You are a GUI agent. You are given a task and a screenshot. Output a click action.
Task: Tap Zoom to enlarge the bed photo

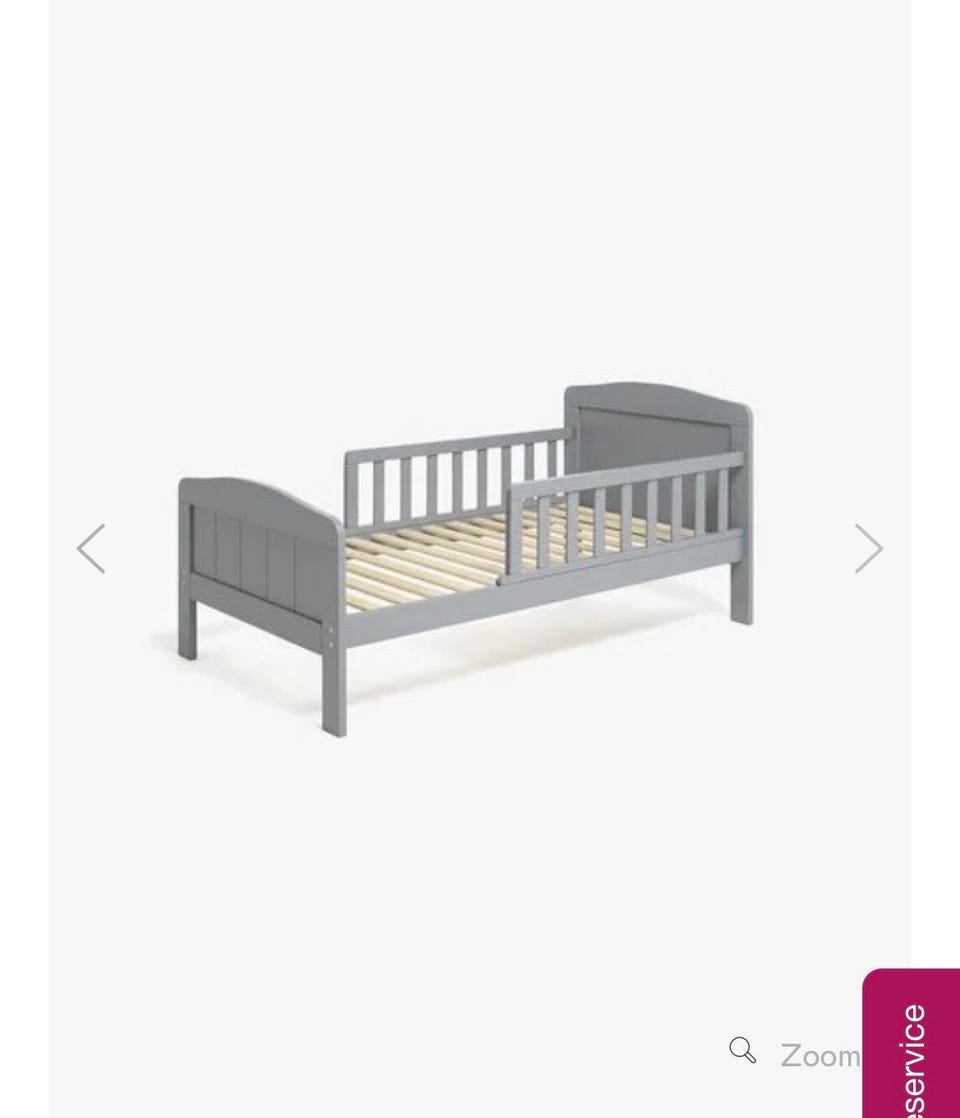[x=797, y=1054]
